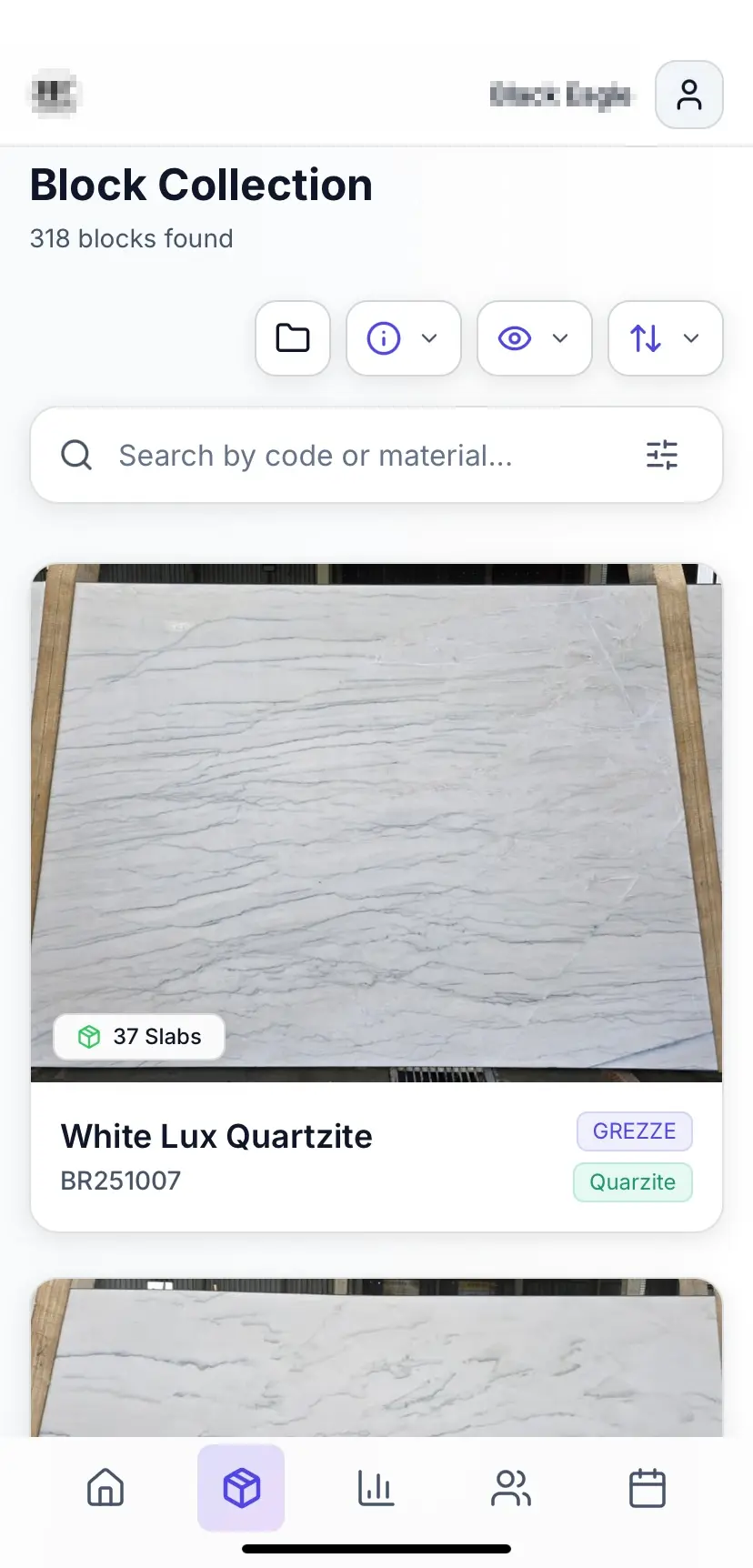The image size is (753, 1568).
Task: Expand the info dropdown
Action: coord(403,338)
